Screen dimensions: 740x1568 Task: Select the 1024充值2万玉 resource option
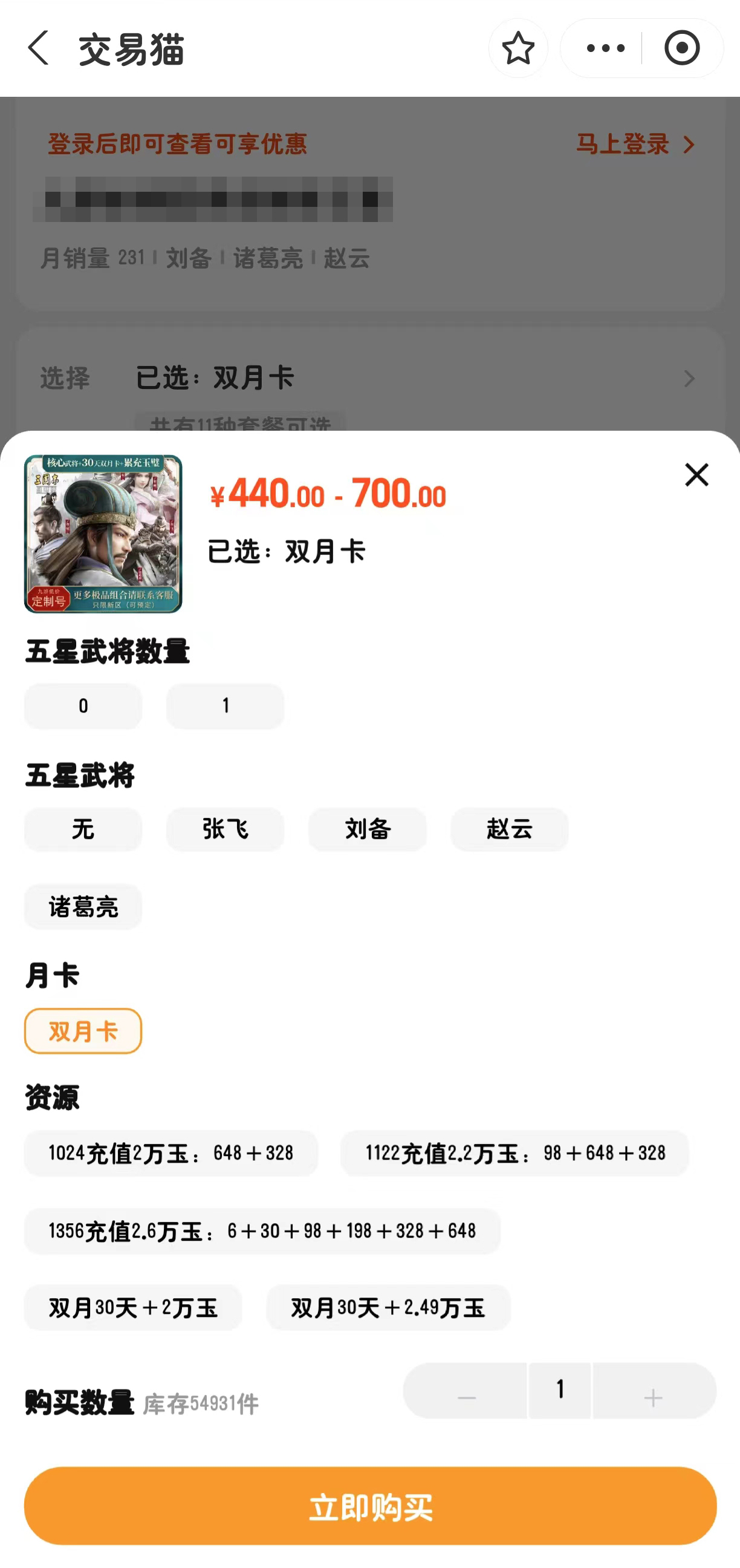coord(171,1153)
